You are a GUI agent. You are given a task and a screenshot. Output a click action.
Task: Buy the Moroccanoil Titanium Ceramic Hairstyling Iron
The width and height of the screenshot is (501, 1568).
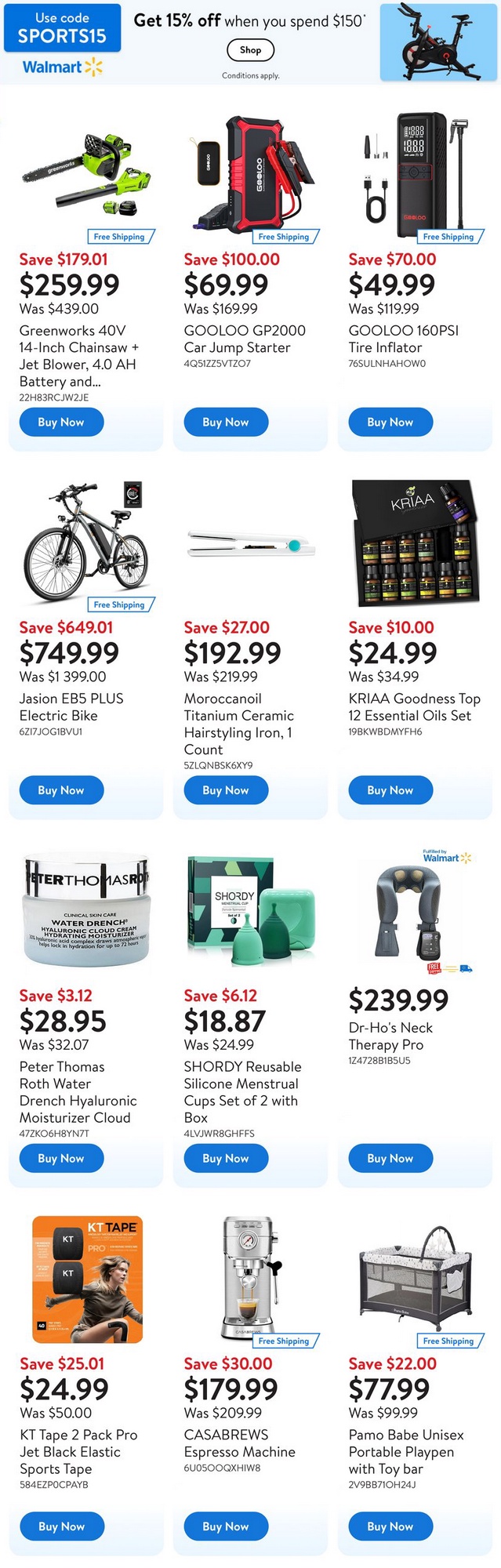point(226,790)
